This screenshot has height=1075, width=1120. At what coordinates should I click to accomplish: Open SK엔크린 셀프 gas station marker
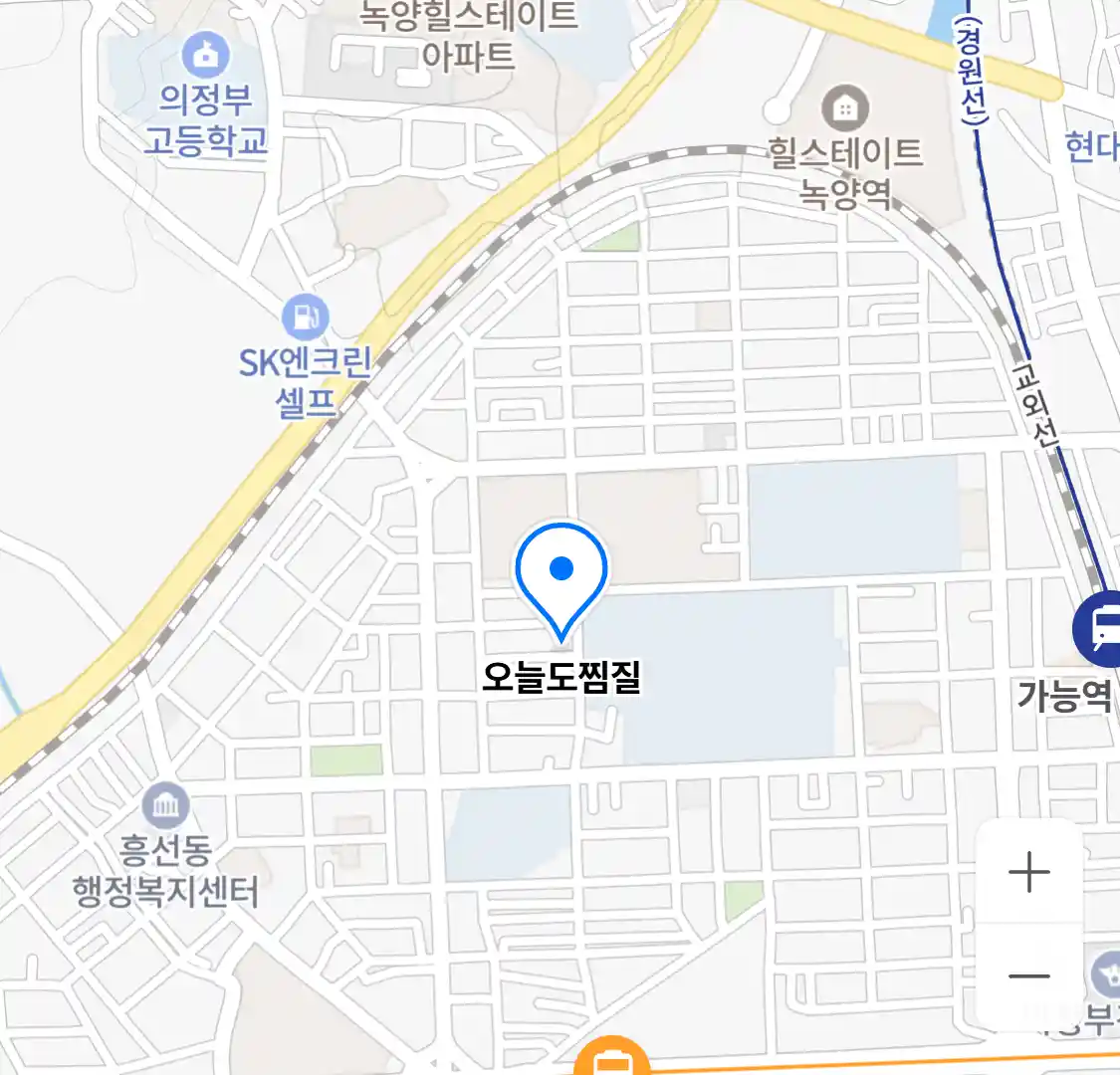click(x=305, y=319)
